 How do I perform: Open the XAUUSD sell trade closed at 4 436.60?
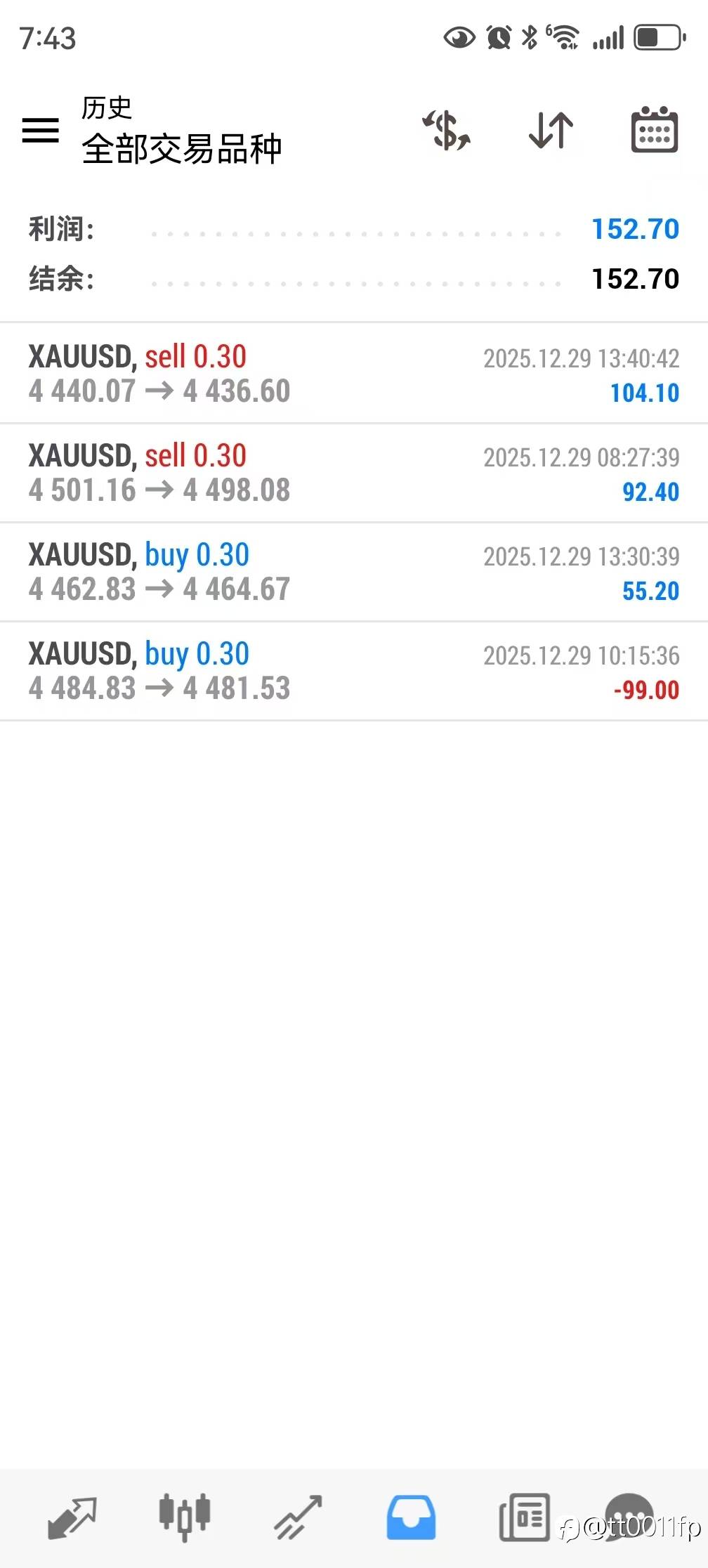point(354,374)
